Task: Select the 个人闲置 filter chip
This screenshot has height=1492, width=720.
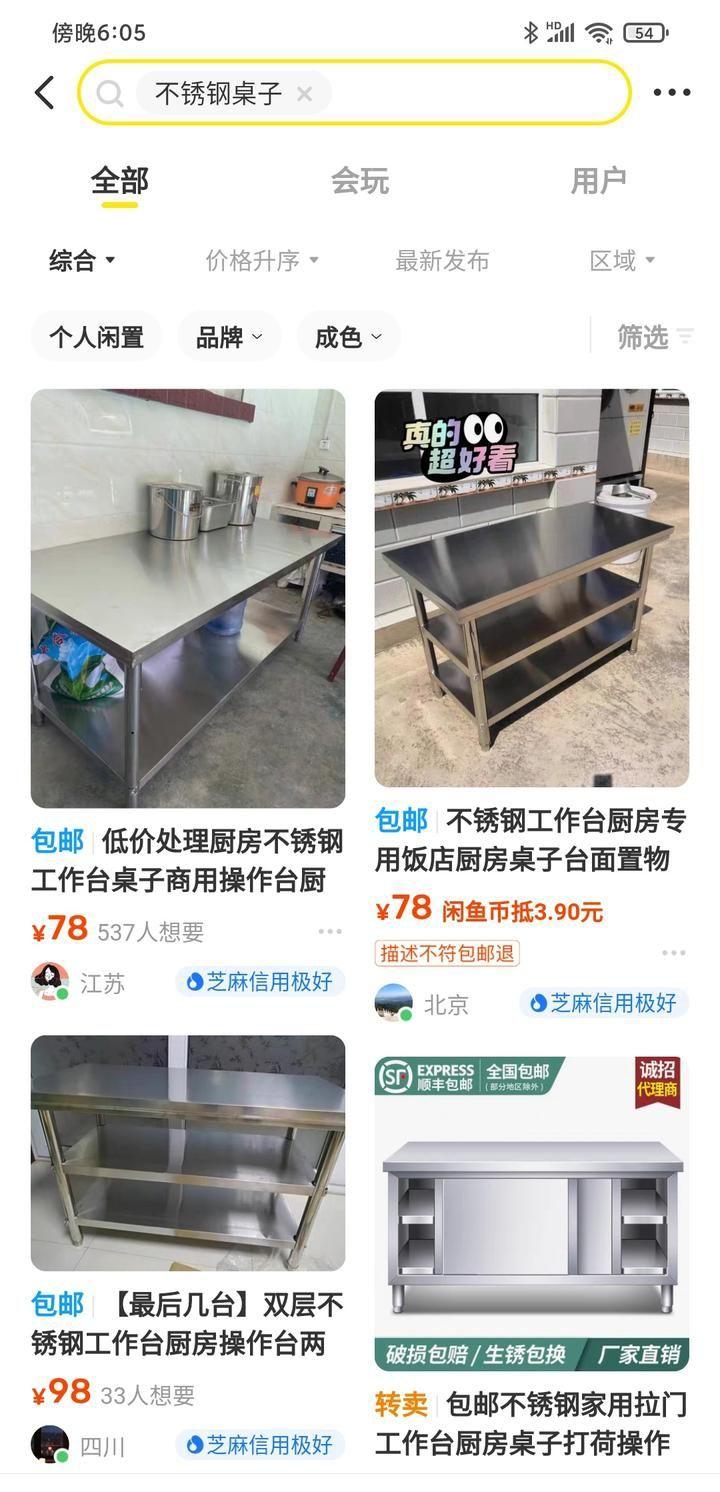Action: click(x=96, y=337)
